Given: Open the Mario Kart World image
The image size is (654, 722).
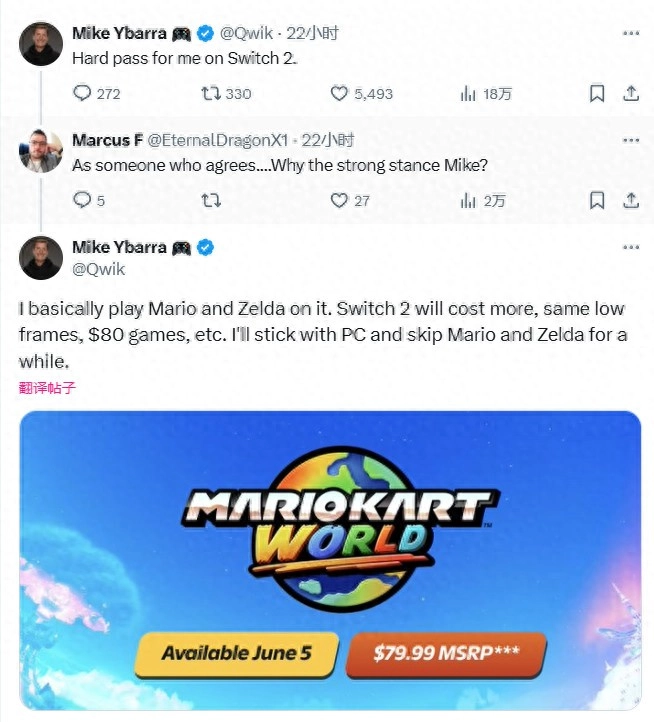Looking at the screenshot, I should tap(330, 560).
